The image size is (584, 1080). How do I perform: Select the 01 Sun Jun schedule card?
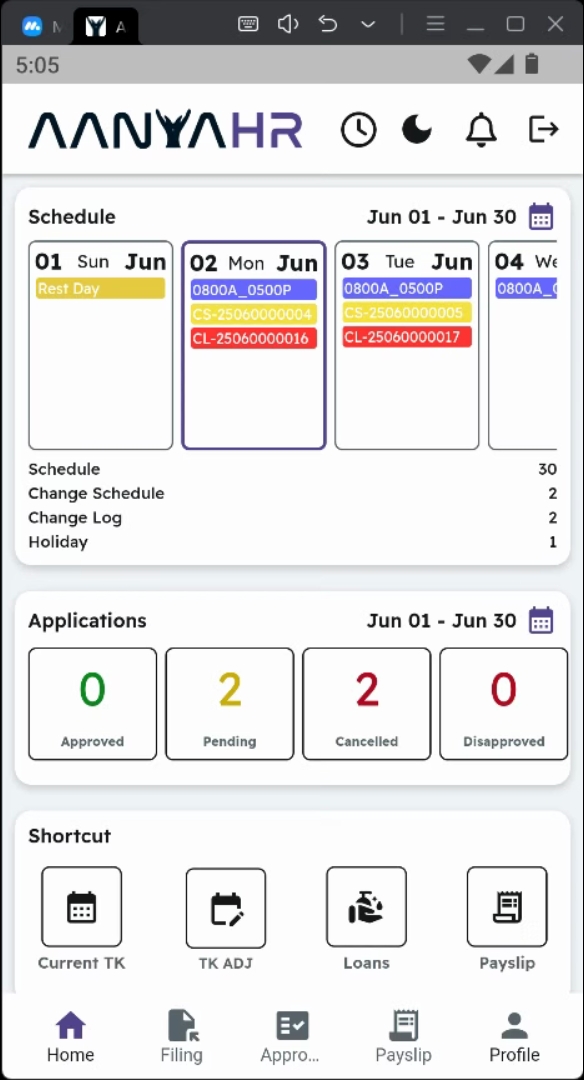point(101,345)
